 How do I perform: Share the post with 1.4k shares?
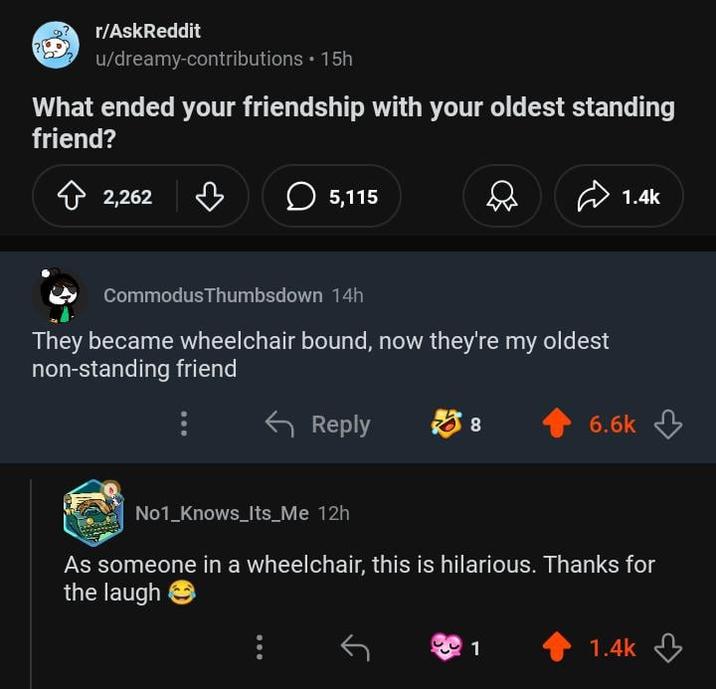coord(619,197)
